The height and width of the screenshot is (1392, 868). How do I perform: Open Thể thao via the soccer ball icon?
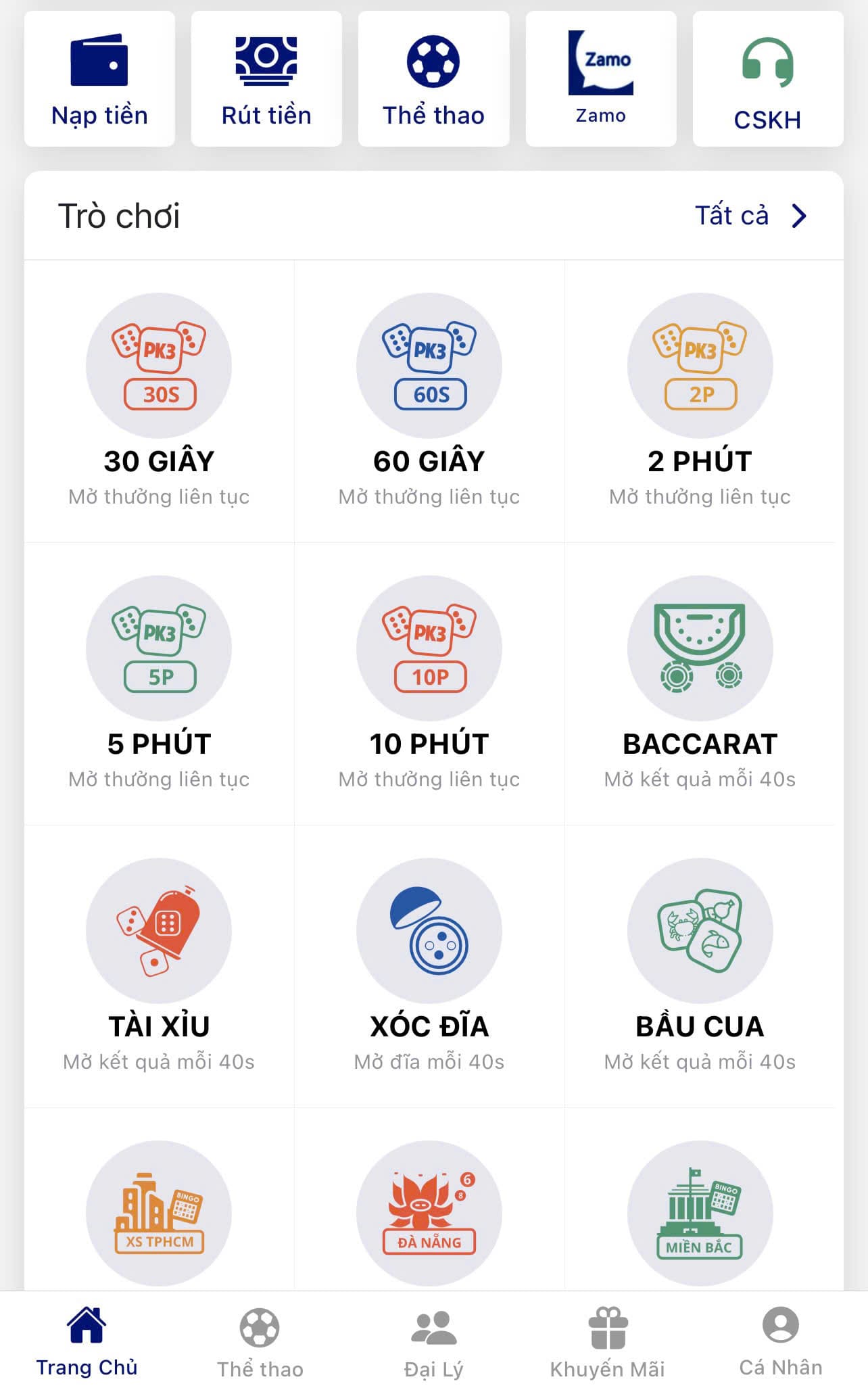433,64
